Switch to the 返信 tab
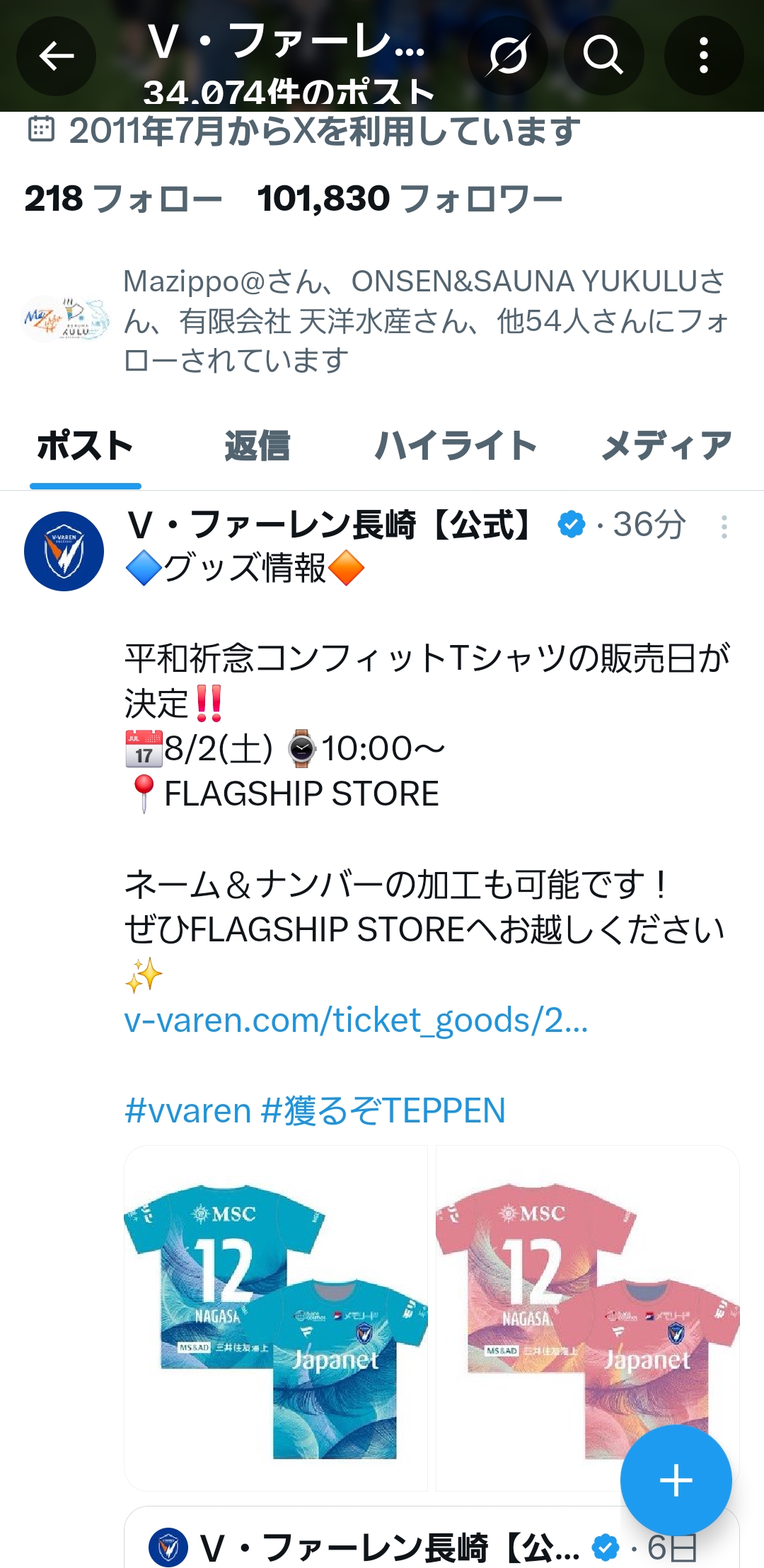Viewport: 764px width, 1568px height. tap(257, 446)
